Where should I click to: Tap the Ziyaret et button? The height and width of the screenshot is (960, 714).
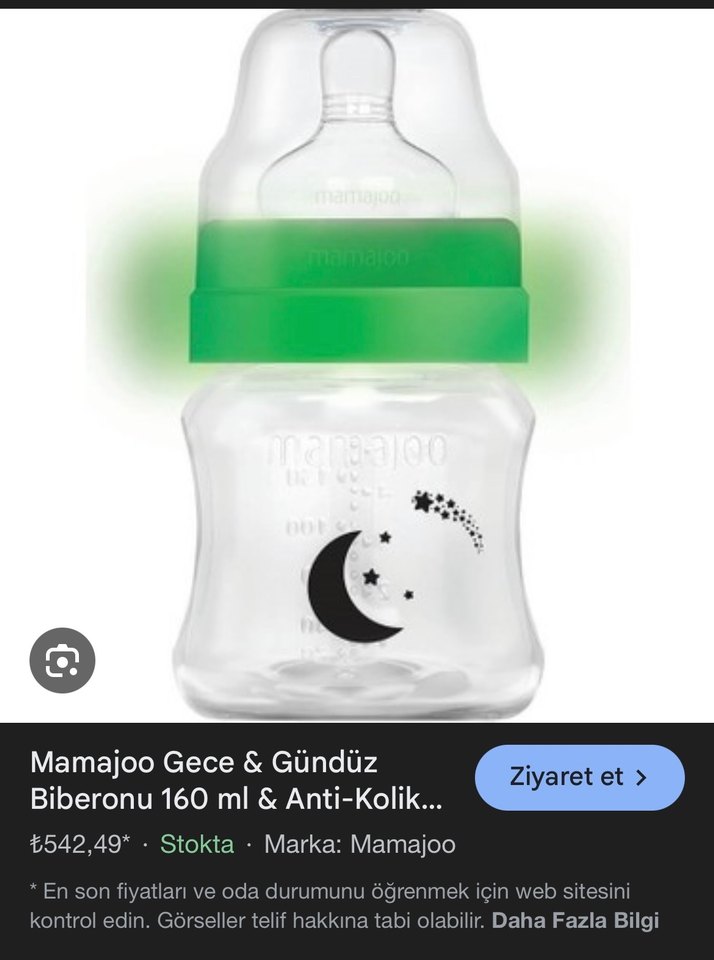(579, 777)
